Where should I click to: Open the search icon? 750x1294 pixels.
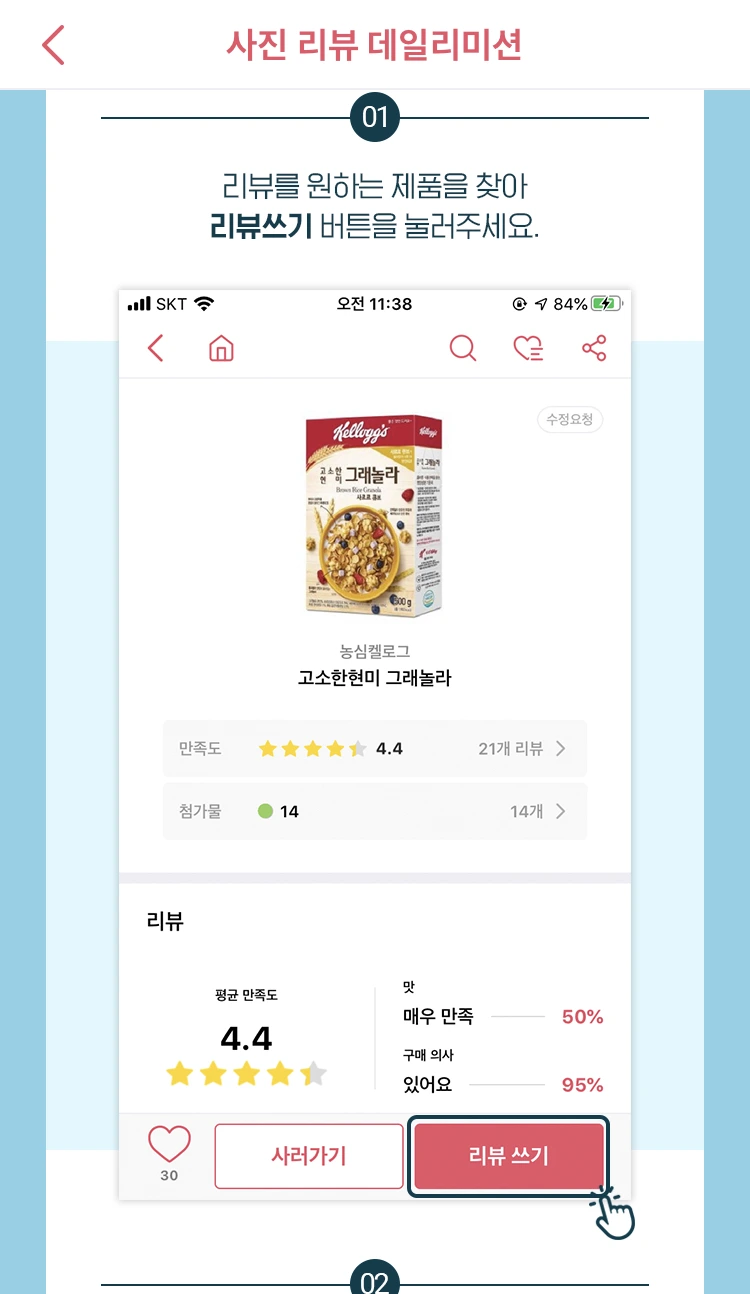pos(462,348)
